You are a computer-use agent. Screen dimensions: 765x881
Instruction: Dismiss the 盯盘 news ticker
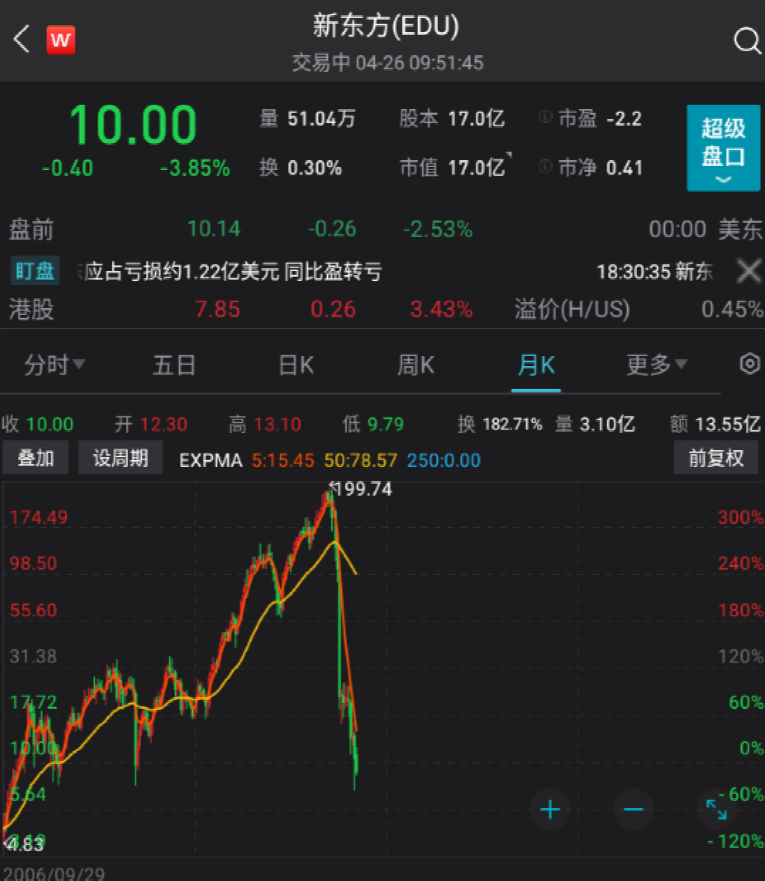[x=748, y=271]
